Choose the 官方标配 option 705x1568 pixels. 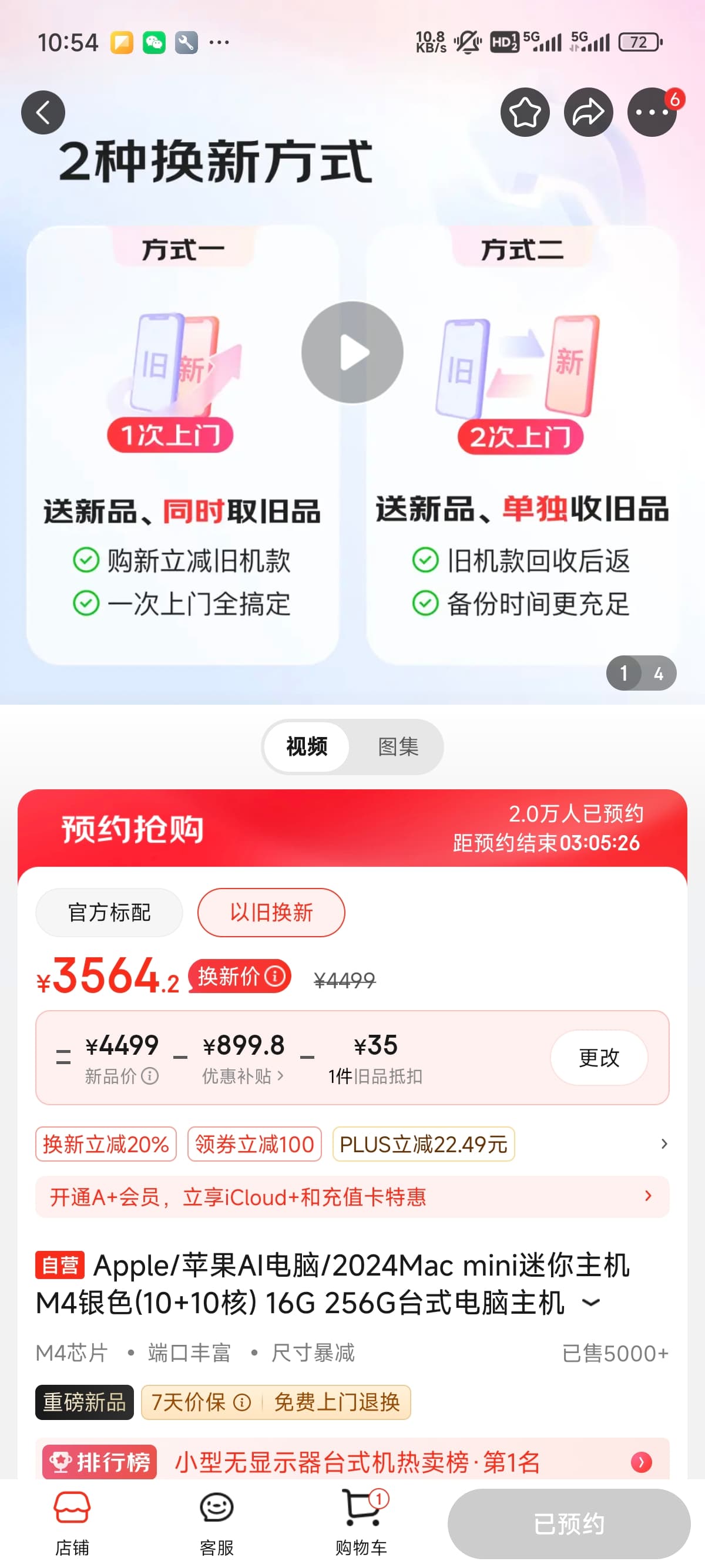110,913
